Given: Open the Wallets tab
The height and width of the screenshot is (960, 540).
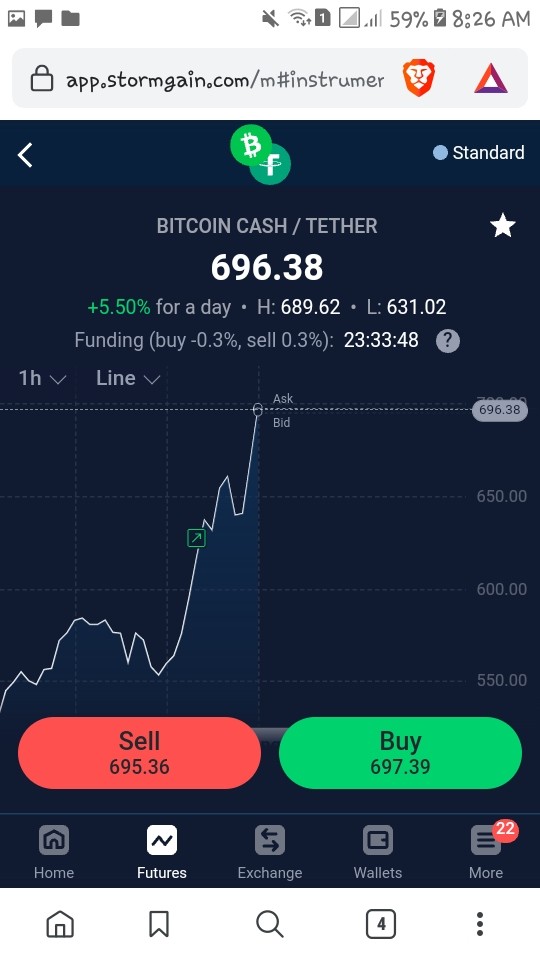Looking at the screenshot, I should coord(378,852).
